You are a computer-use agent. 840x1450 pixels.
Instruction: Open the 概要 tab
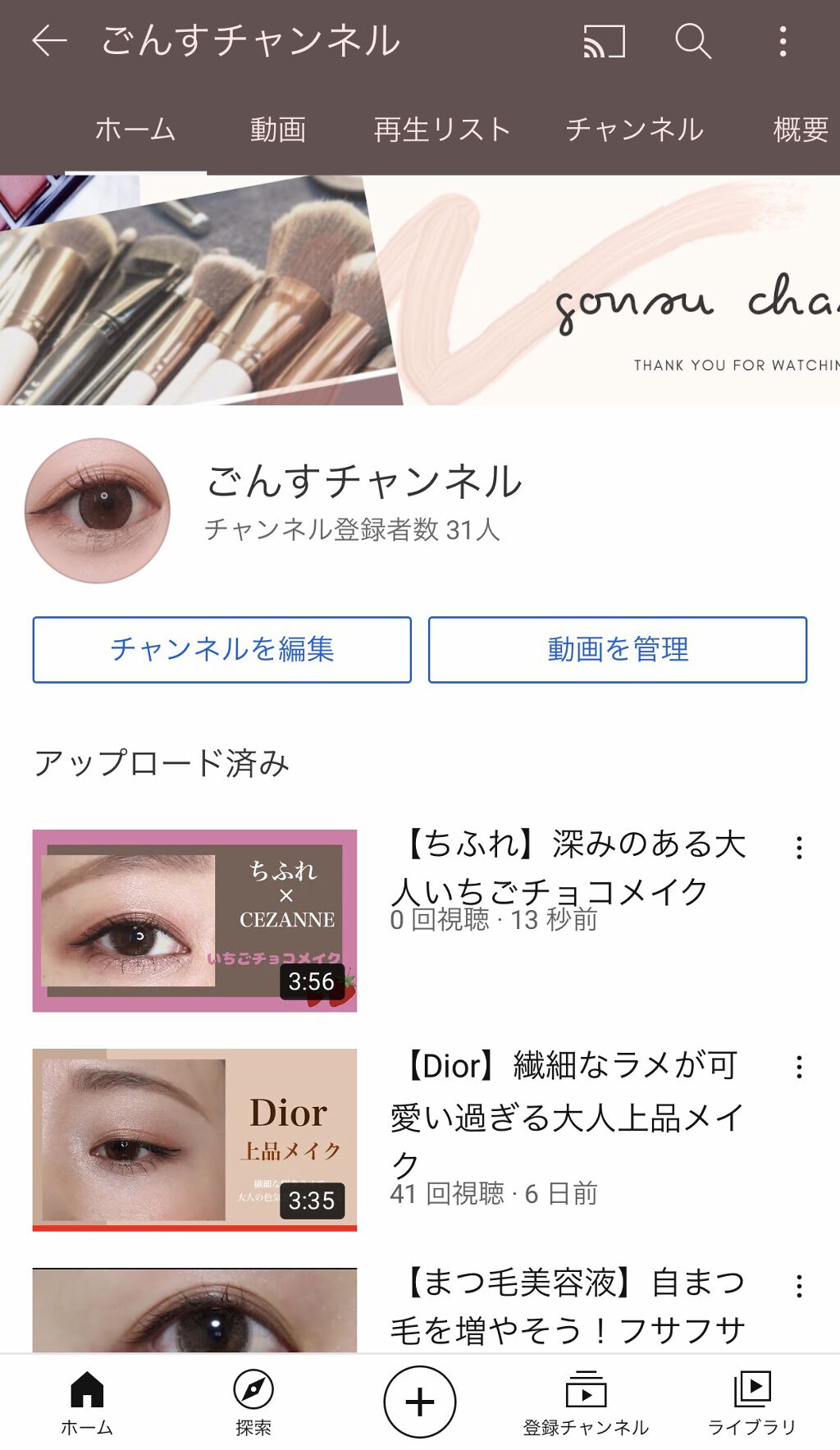(x=797, y=129)
